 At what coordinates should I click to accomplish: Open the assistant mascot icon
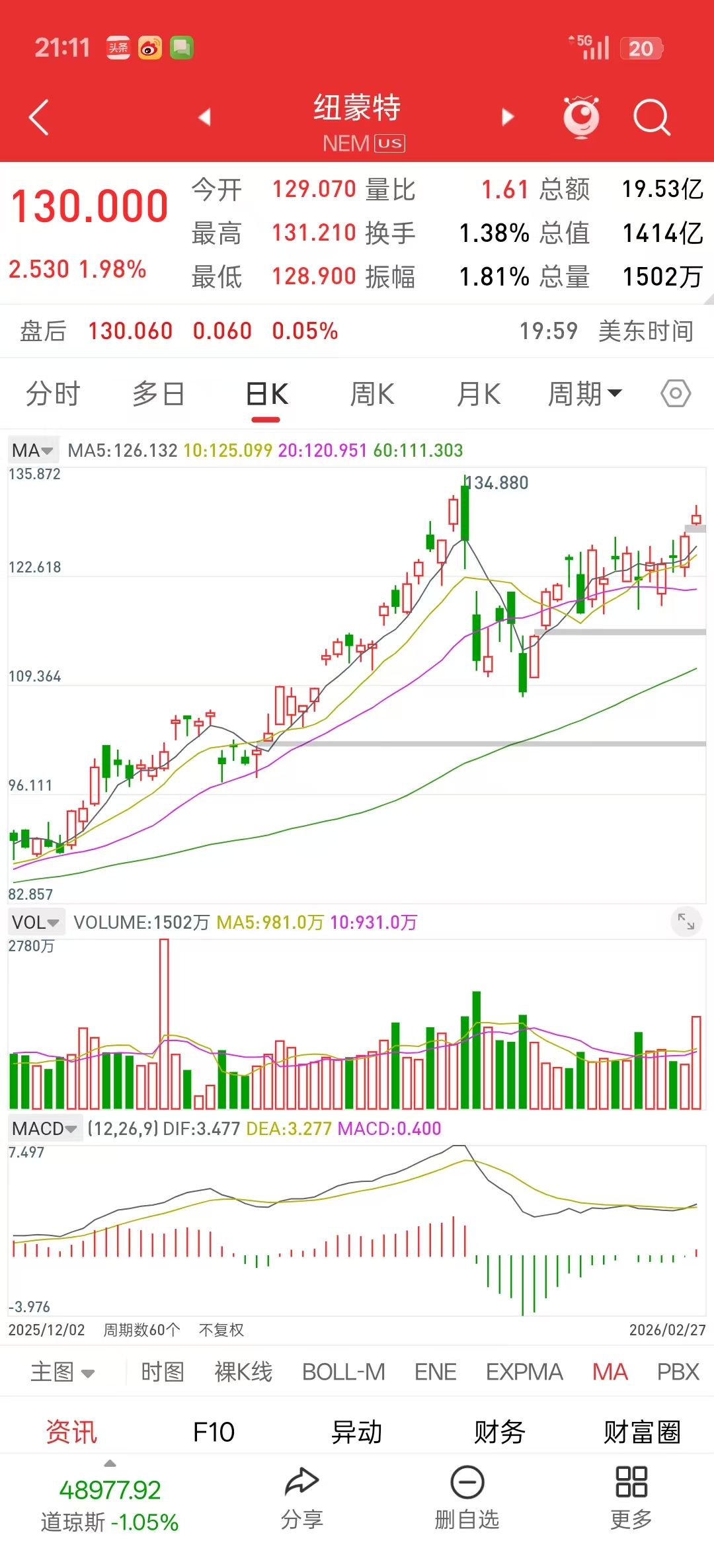(x=581, y=117)
